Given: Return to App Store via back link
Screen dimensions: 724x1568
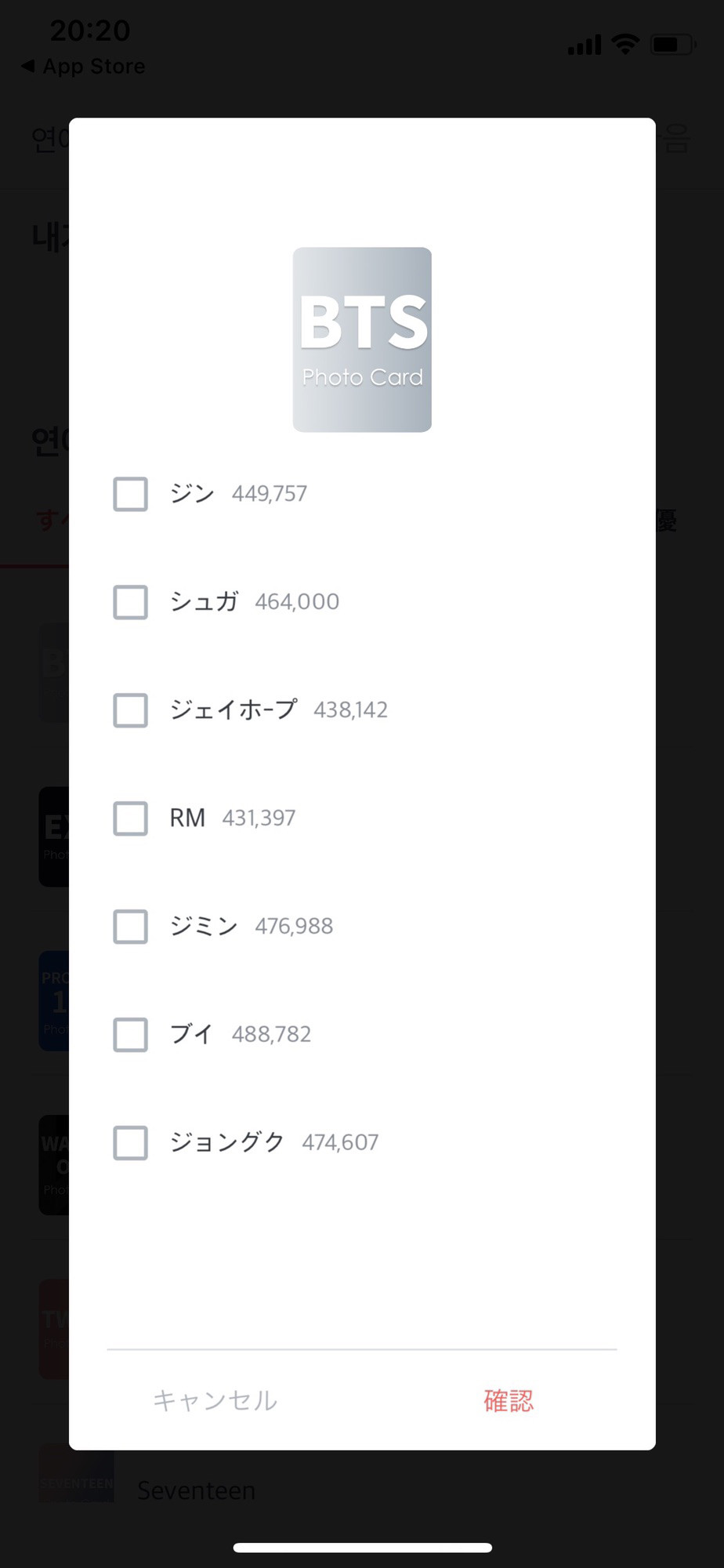Looking at the screenshot, I should [x=83, y=67].
